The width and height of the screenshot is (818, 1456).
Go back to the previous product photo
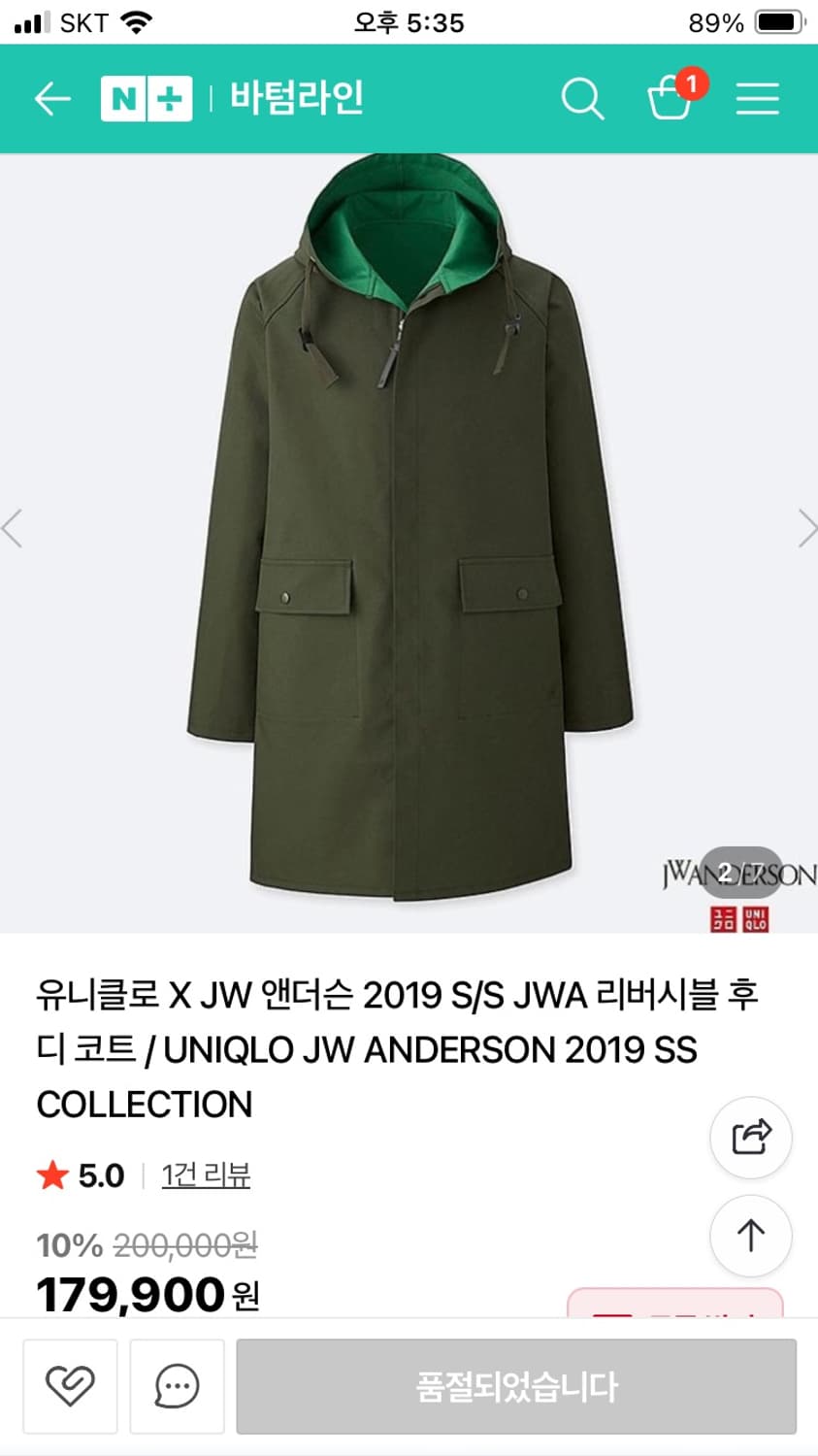click(x=11, y=528)
